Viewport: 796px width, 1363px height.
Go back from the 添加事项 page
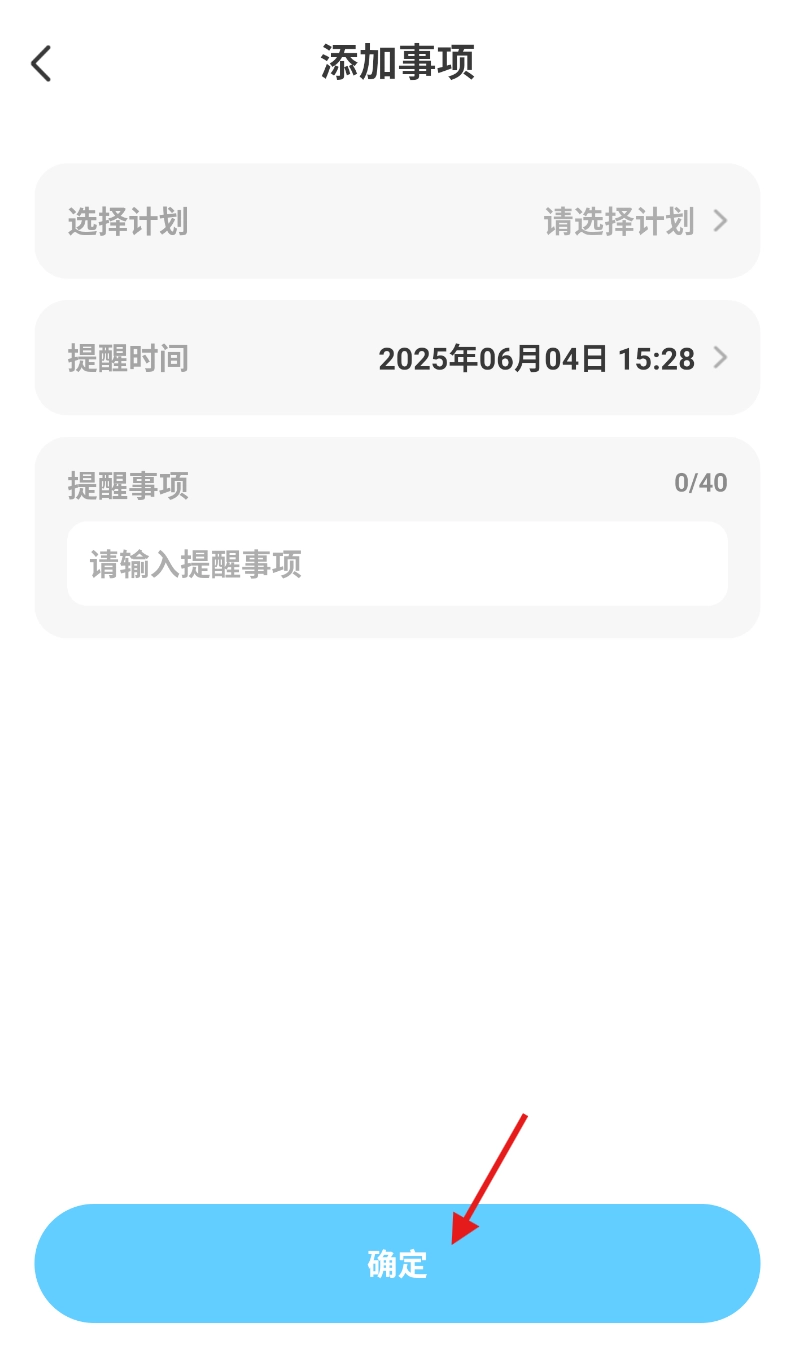pos(41,63)
